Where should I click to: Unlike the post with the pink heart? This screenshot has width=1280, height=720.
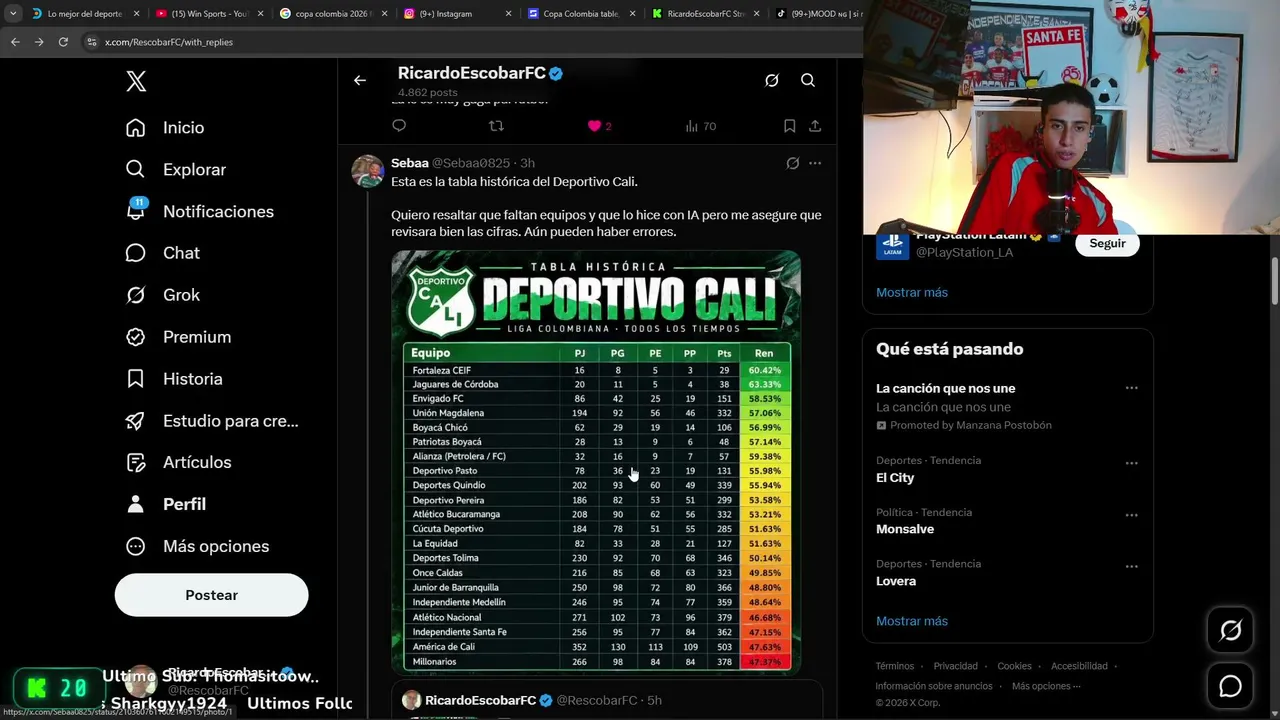click(x=595, y=126)
